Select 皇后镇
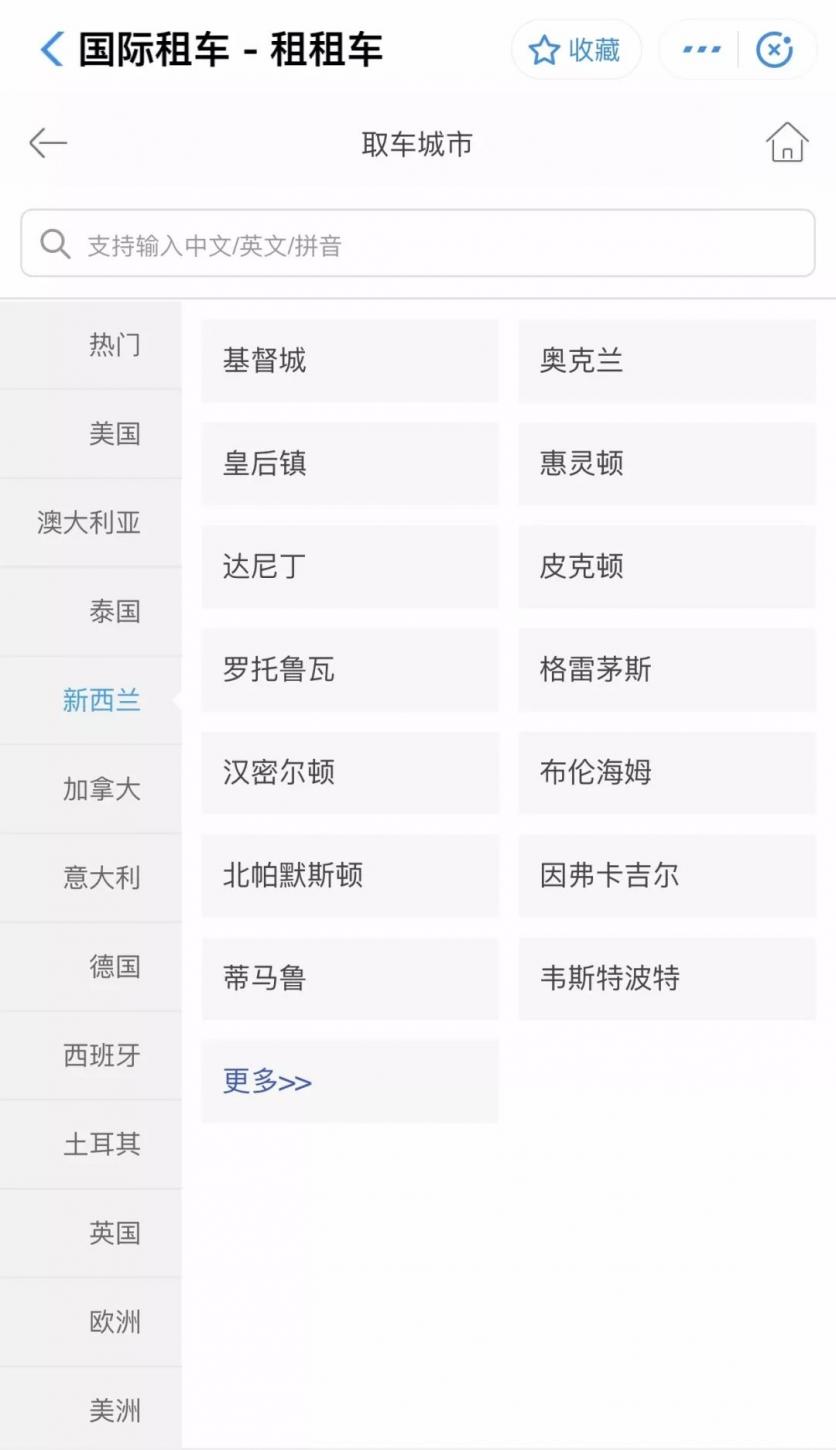Screen dimensions: 836x1450 pos(350,464)
